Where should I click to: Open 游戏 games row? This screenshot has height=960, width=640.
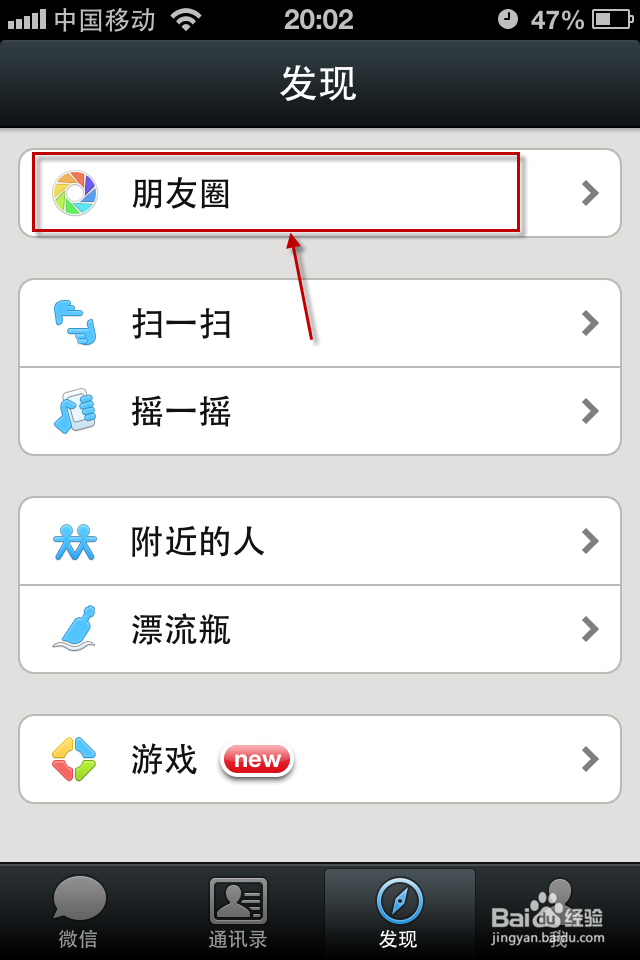point(320,759)
